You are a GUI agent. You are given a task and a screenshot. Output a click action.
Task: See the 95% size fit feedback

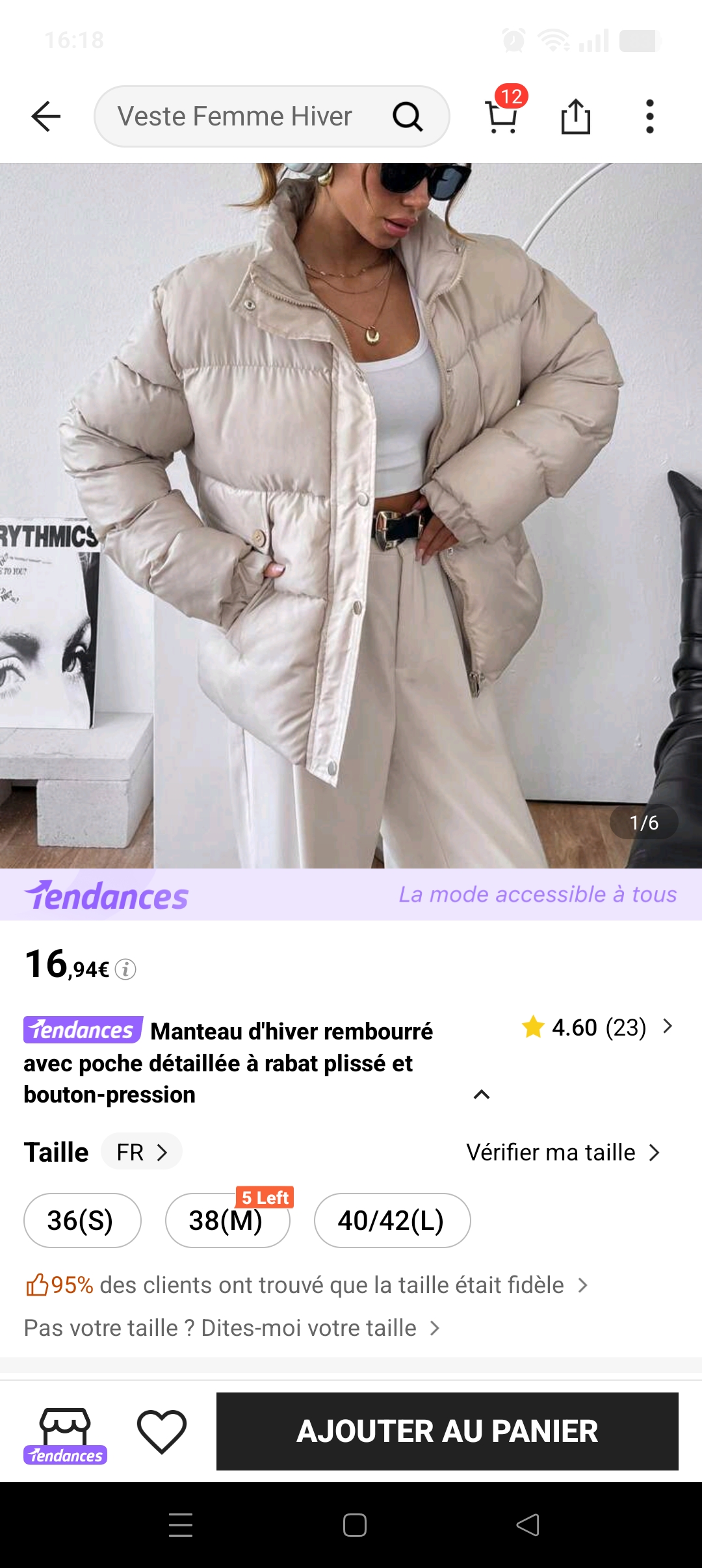[305, 1285]
